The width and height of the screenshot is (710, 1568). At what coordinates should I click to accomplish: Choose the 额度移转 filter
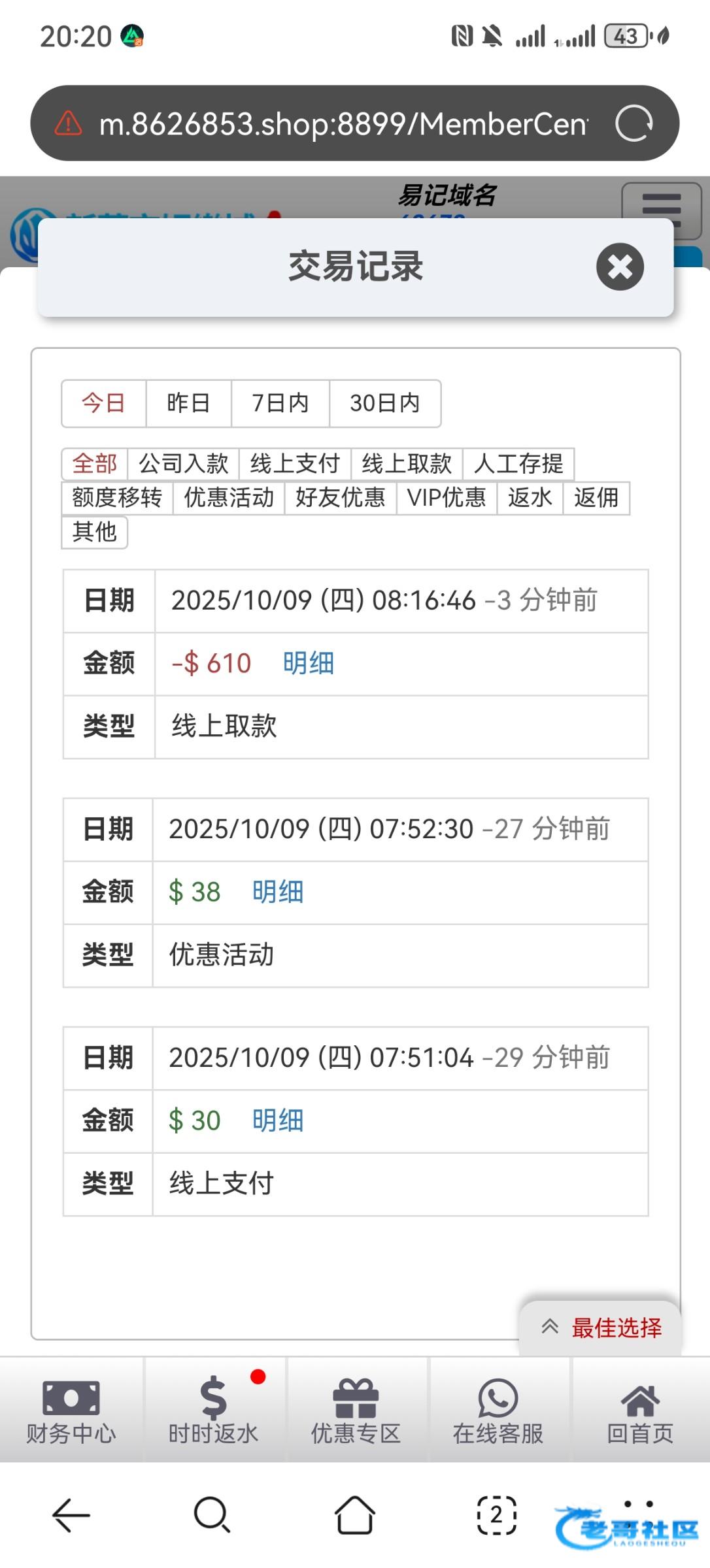coord(117,498)
